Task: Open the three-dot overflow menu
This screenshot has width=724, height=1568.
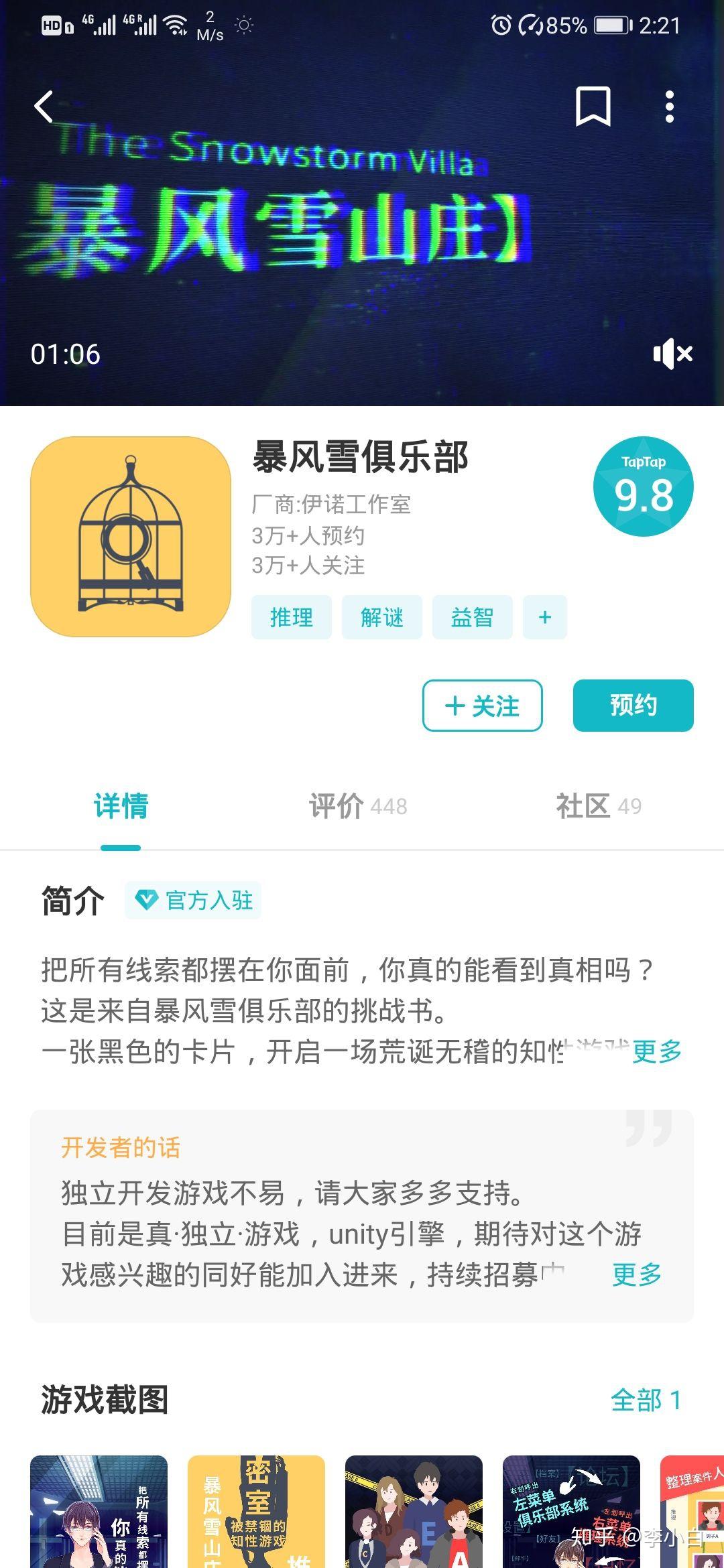Action: (669, 107)
